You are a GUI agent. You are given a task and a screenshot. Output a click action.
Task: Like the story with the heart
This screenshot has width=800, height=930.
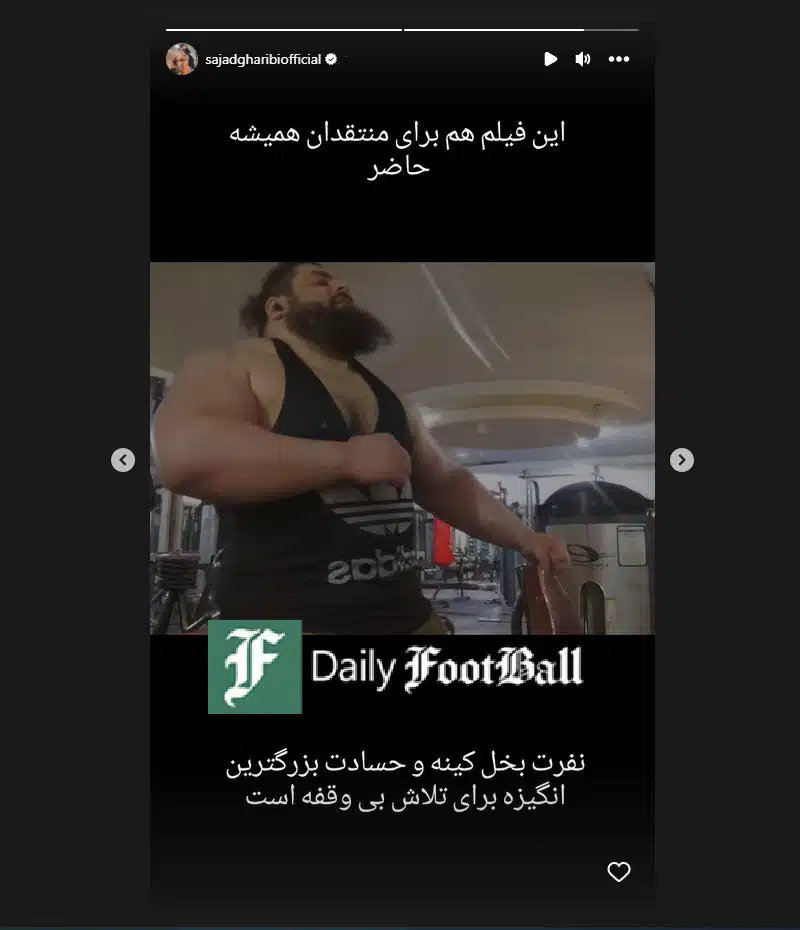618,872
